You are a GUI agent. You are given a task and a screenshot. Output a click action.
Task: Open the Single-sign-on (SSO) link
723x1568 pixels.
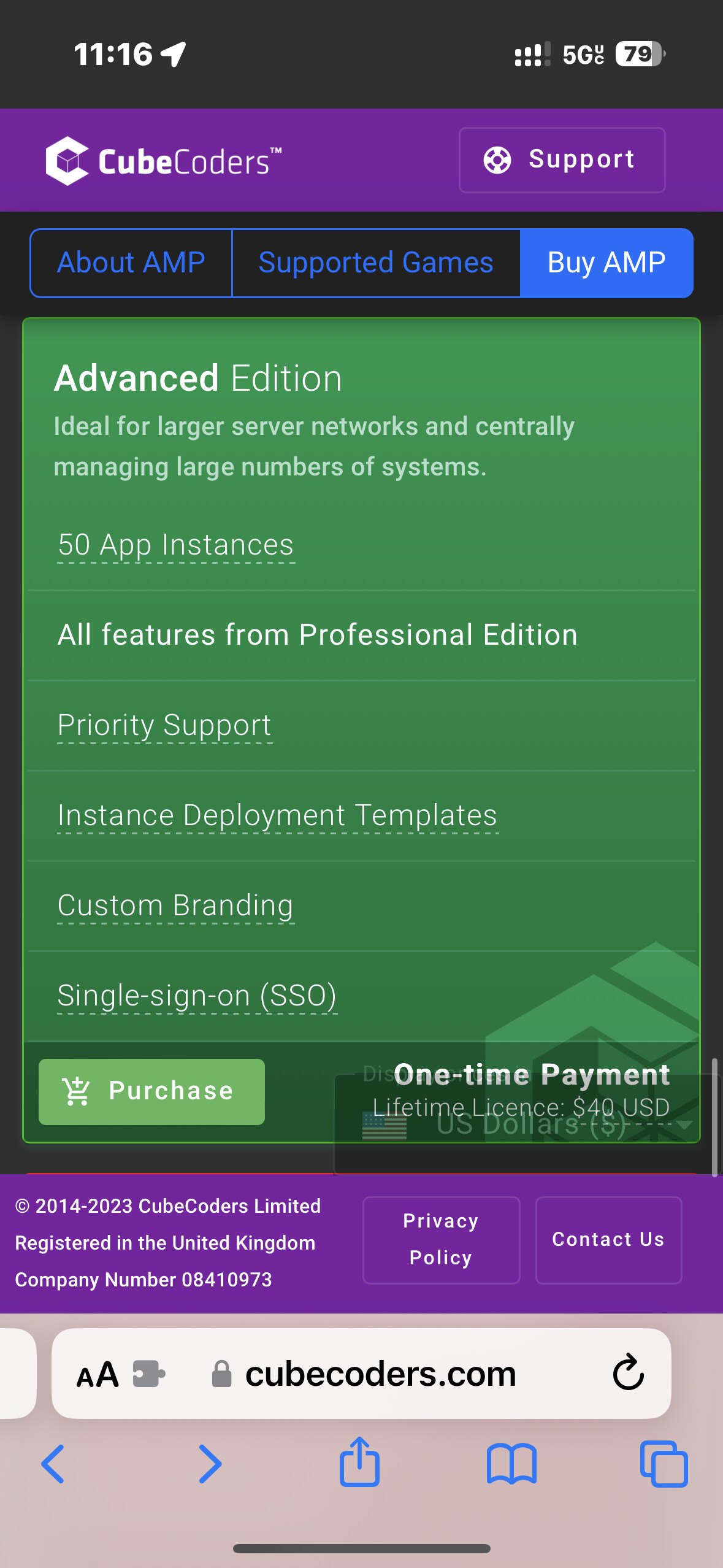tap(197, 996)
